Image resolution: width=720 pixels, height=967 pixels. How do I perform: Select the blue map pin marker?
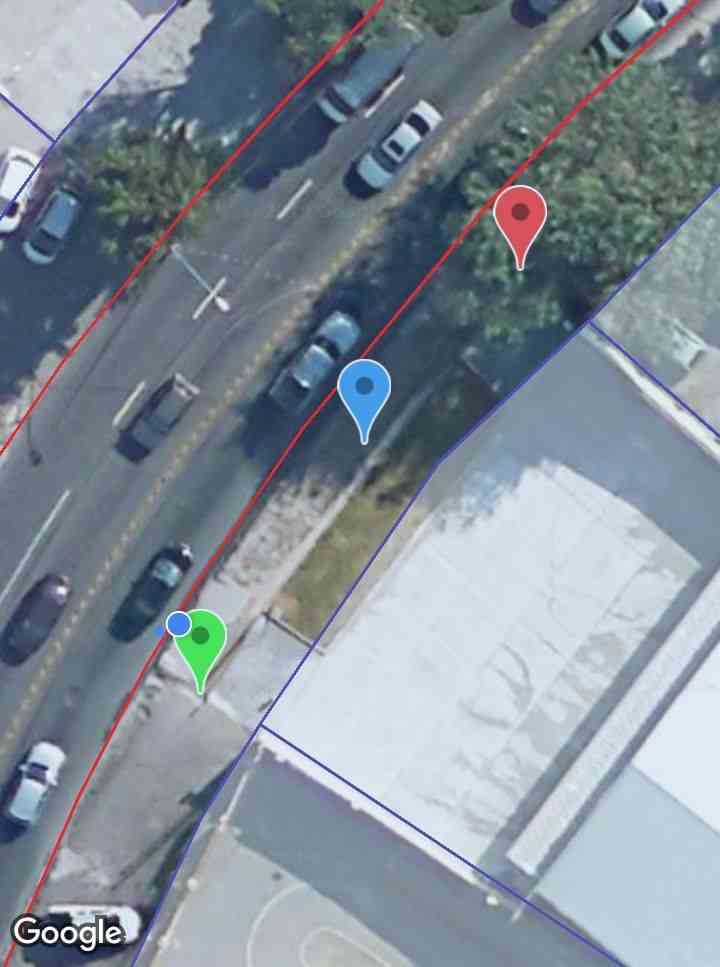364,388
